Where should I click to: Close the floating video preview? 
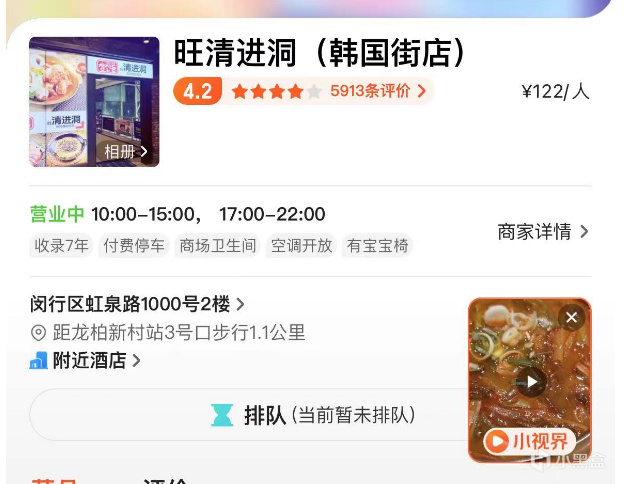[x=572, y=318]
